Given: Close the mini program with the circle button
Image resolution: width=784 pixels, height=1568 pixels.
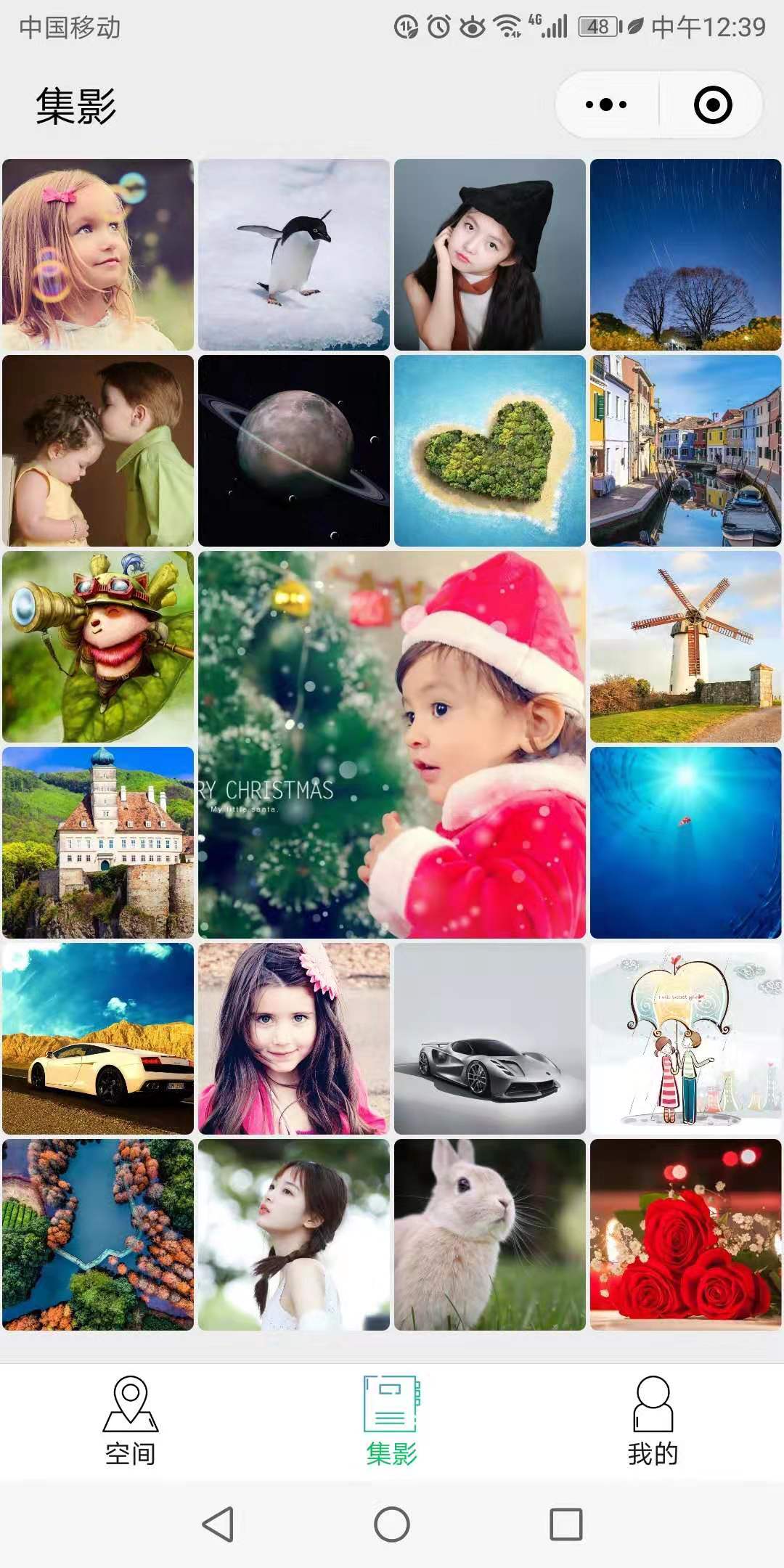Looking at the screenshot, I should (712, 105).
